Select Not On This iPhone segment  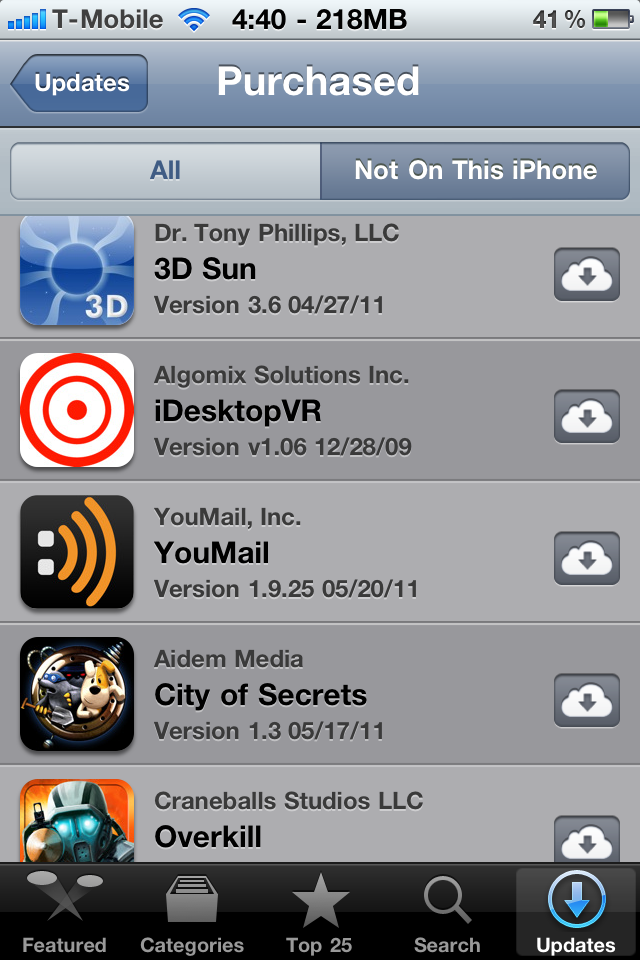click(475, 171)
